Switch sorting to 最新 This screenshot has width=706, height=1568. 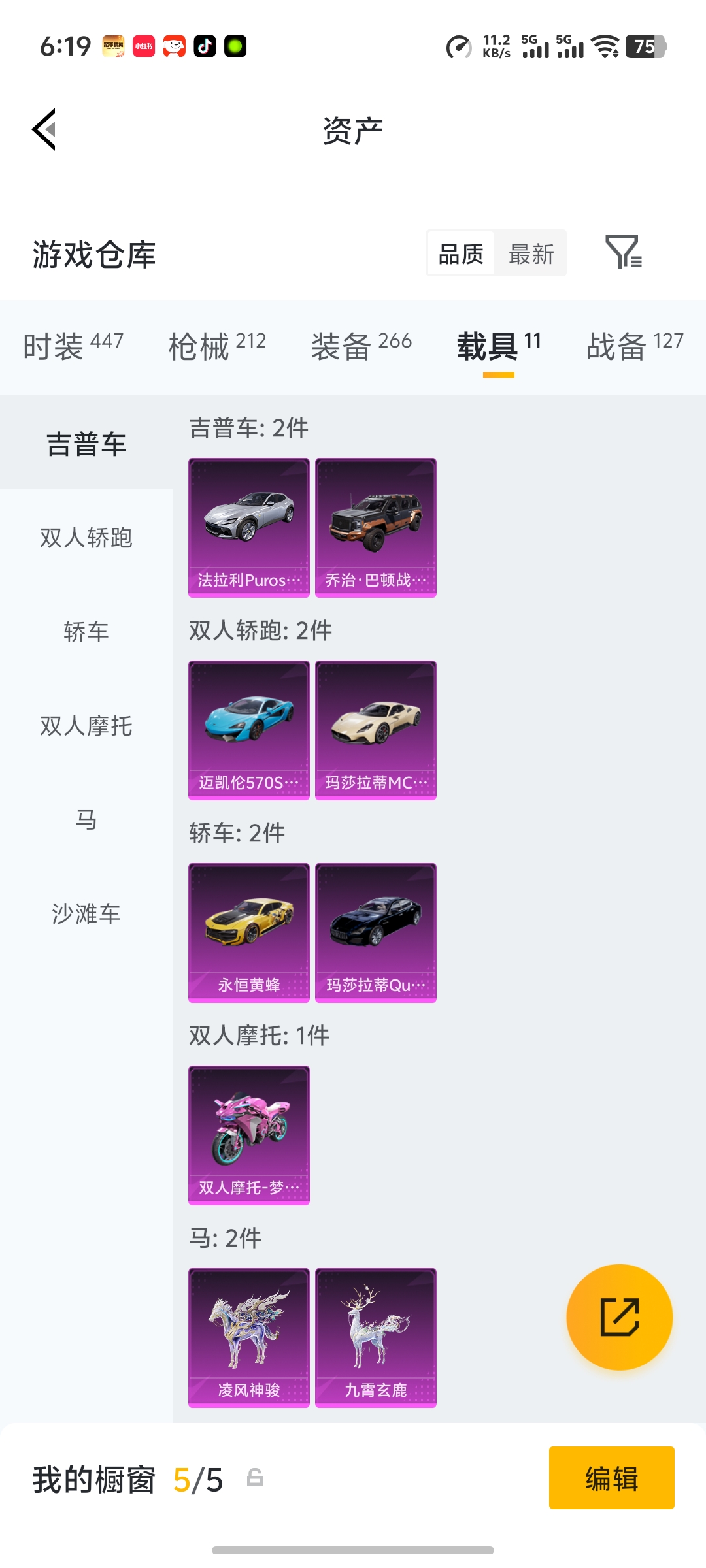click(531, 253)
